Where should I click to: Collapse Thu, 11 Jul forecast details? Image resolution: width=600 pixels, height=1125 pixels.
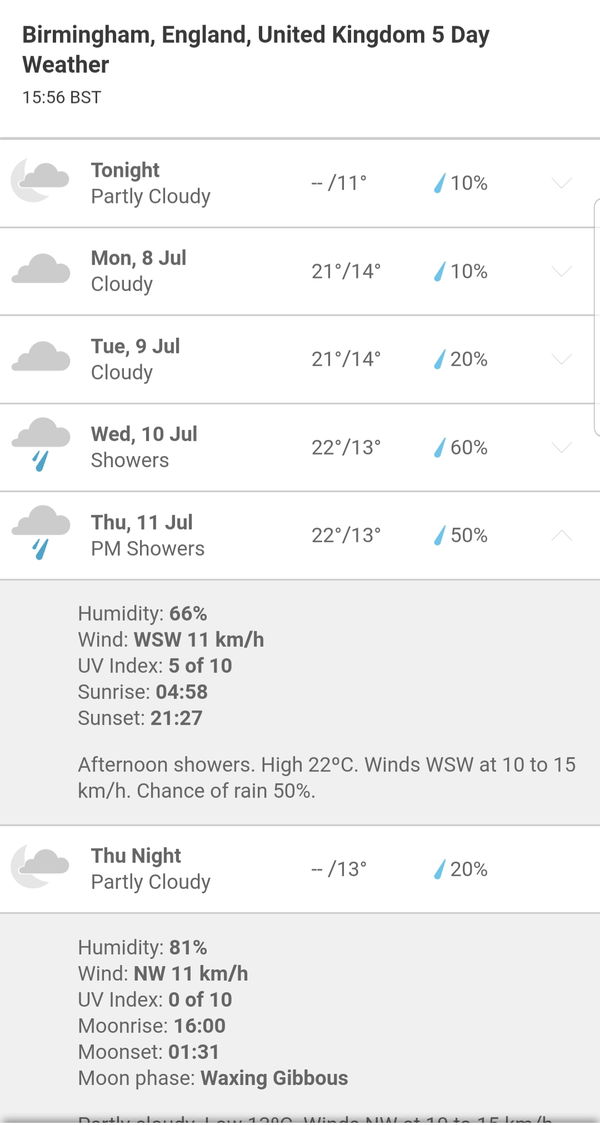tap(562, 535)
